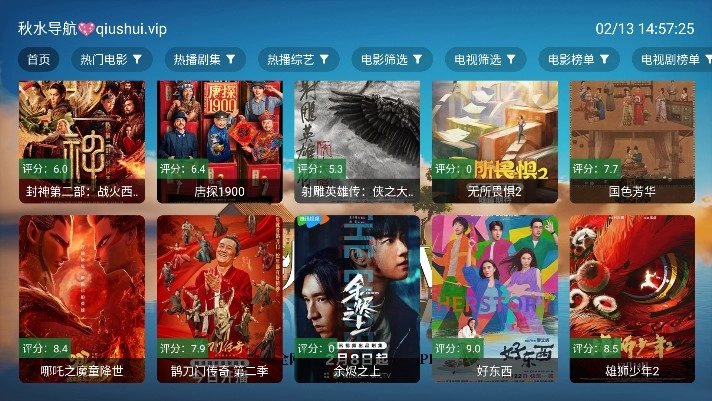View 鹊刀门传奇 第二季 card

pyautogui.click(x=219, y=298)
